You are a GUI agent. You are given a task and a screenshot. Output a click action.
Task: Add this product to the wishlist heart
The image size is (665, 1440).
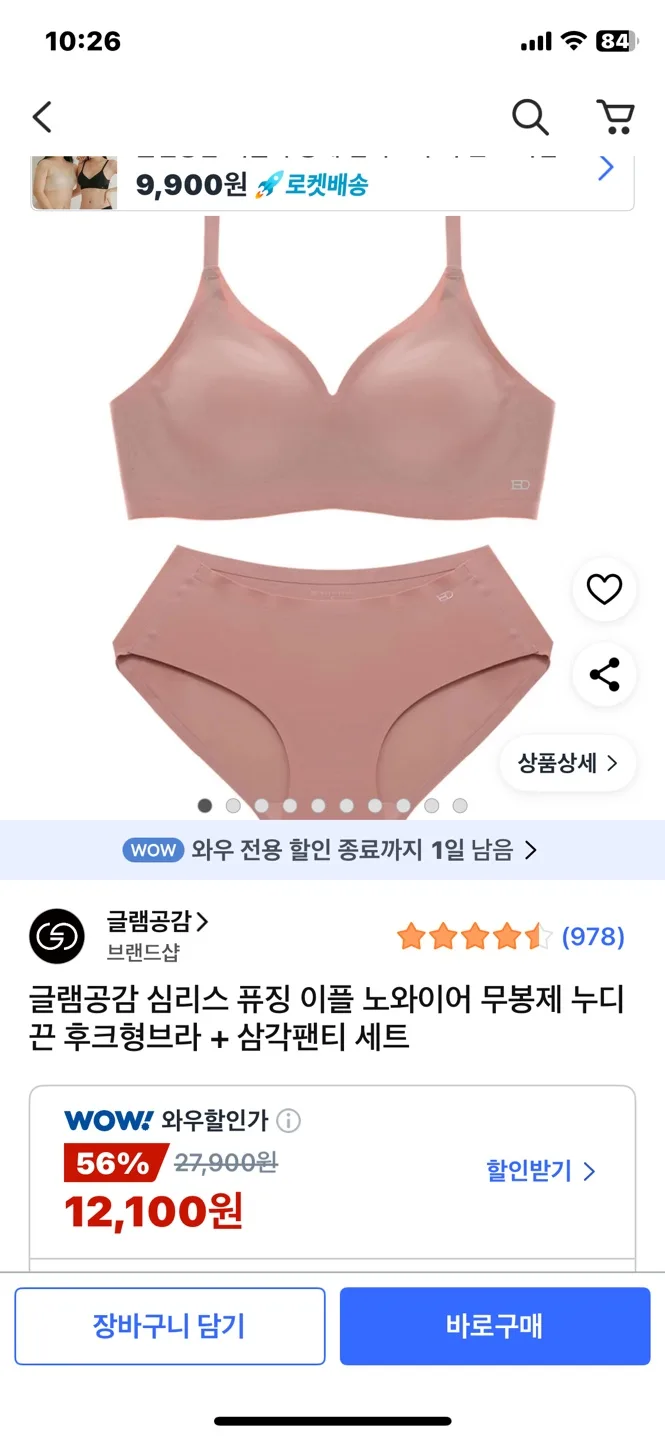[604, 590]
